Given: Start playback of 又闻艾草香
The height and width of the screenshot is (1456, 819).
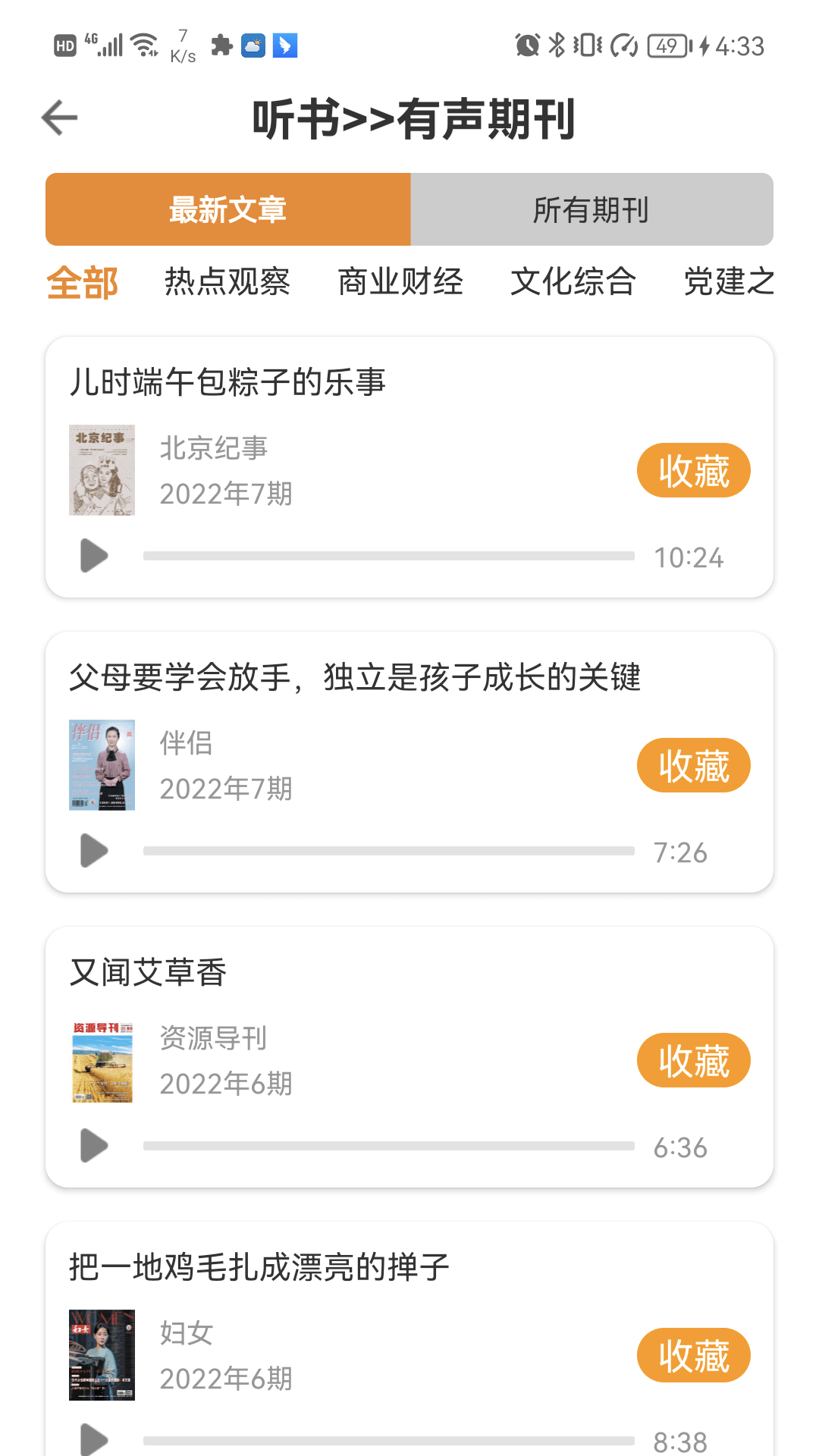Looking at the screenshot, I should click(x=94, y=1147).
